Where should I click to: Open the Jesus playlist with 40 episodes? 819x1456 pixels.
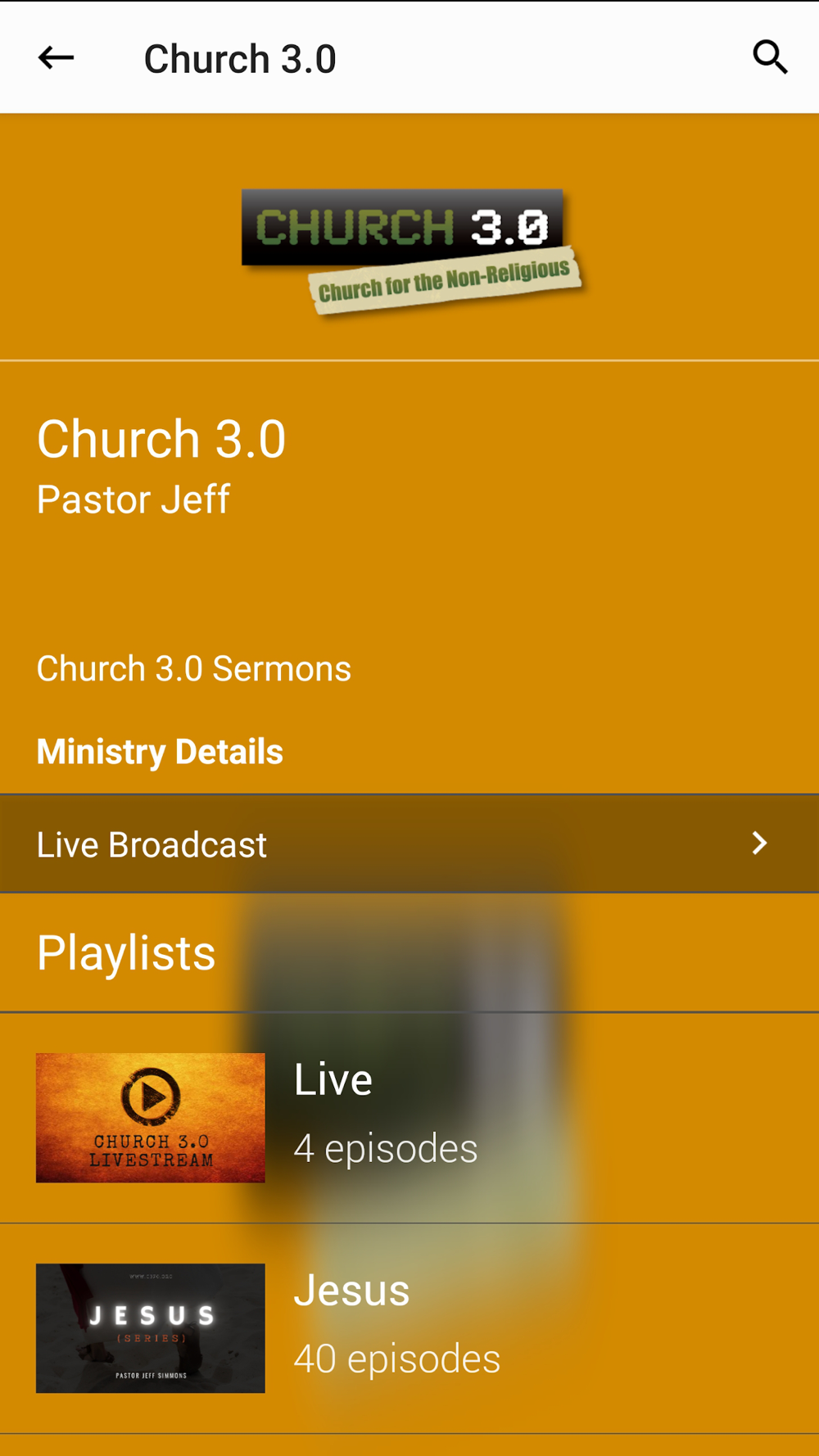[x=409, y=1327]
